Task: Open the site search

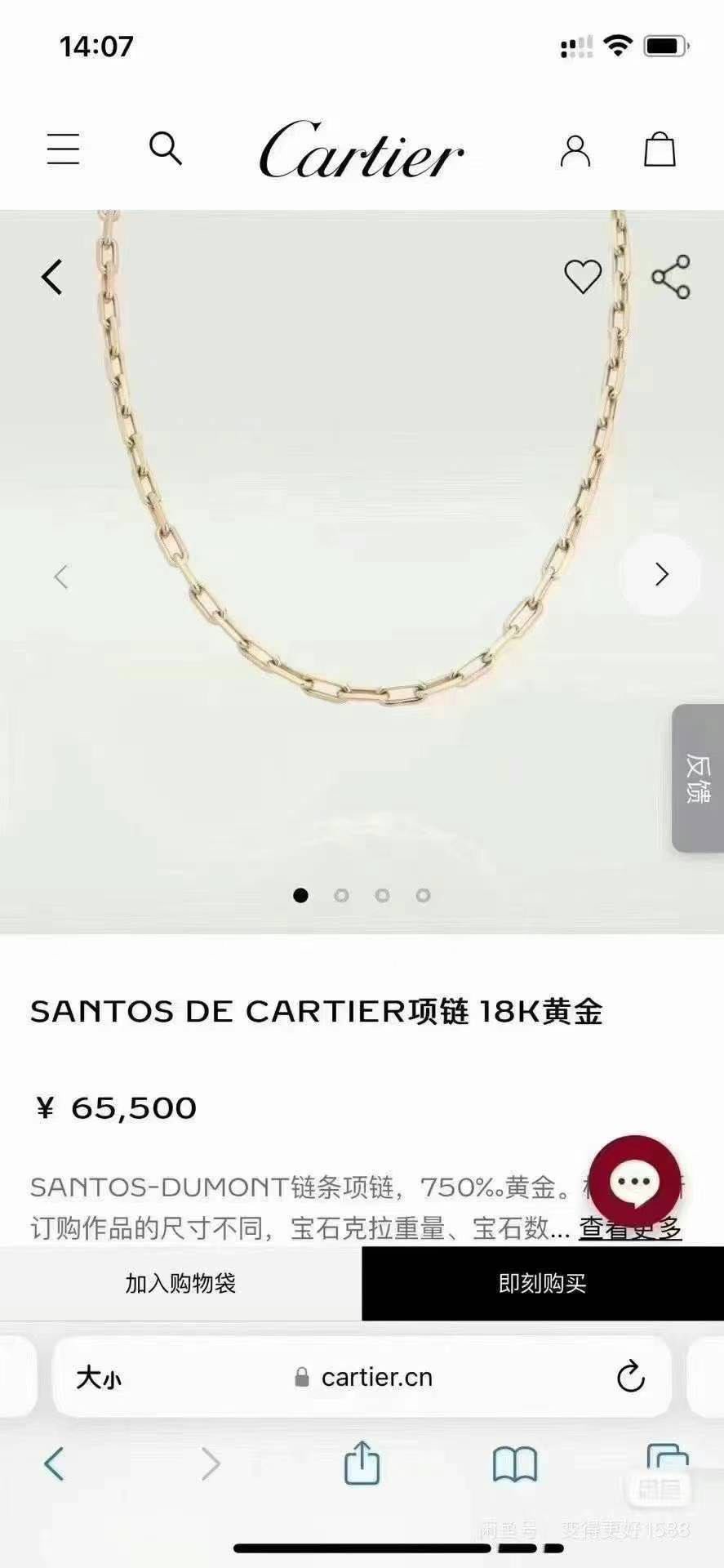Action: coord(165,149)
